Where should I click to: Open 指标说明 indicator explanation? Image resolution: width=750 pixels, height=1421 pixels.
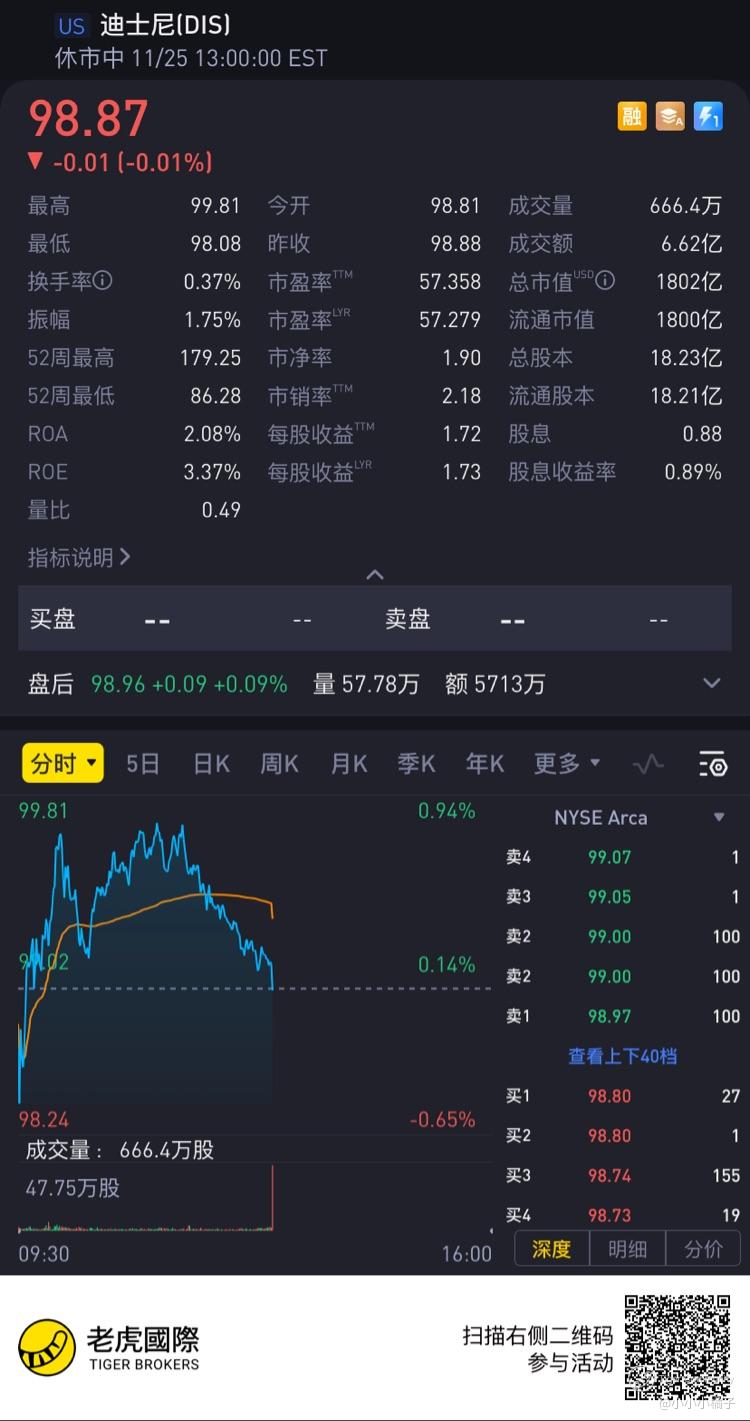click(79, 557)
